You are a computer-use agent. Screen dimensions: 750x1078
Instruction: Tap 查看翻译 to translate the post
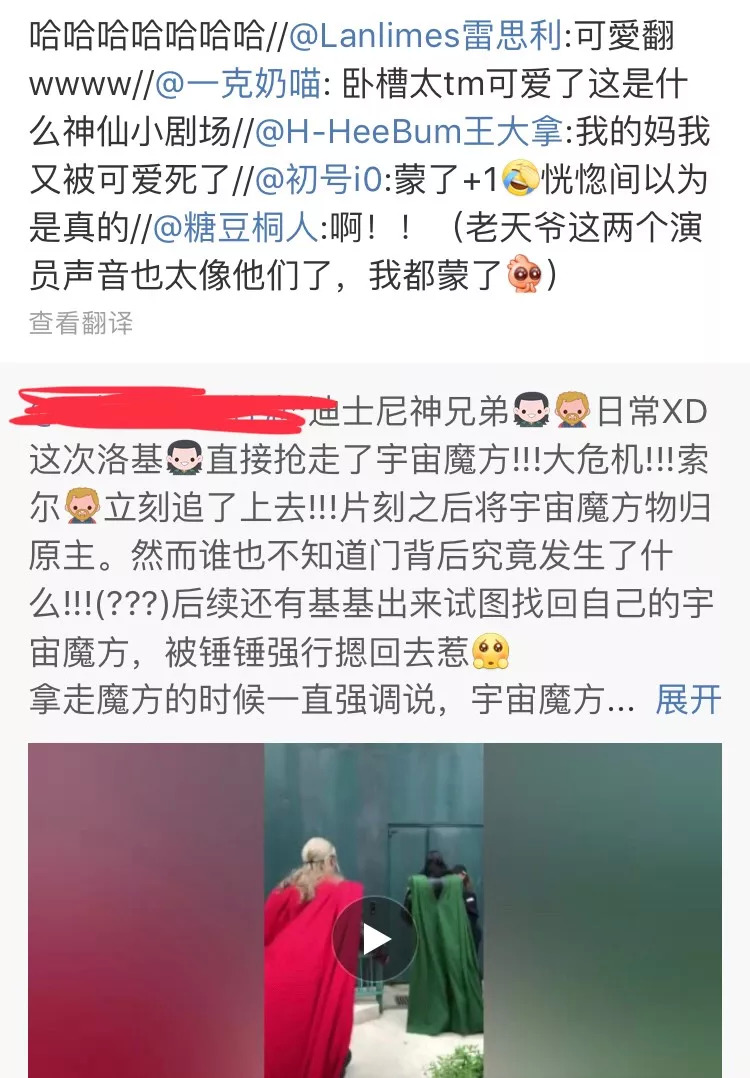click(x=81, y=323)
